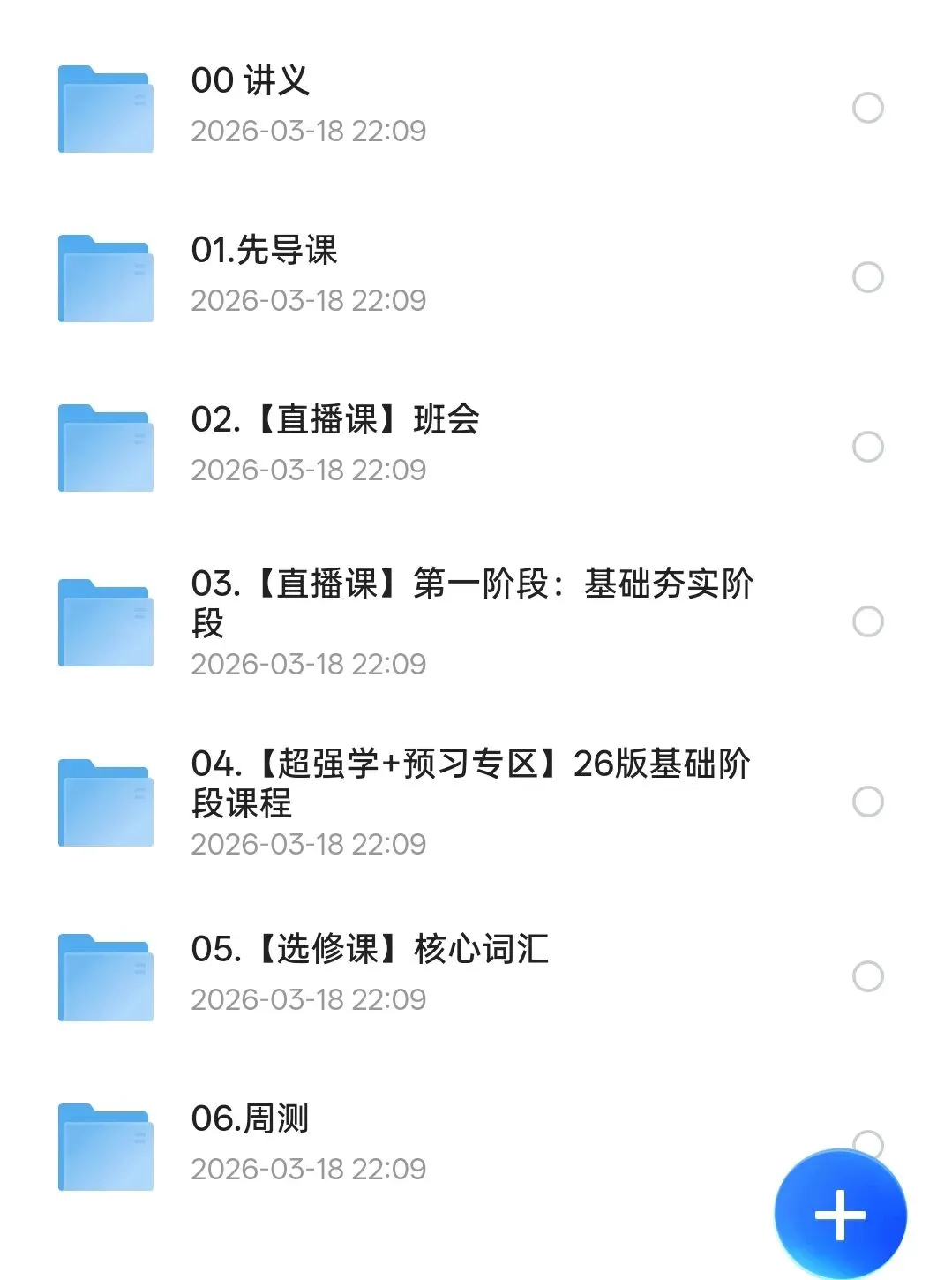Select the 05.【选修课】核心词汇 checkbox
The image size is (952, 1280).
point(867,976)
